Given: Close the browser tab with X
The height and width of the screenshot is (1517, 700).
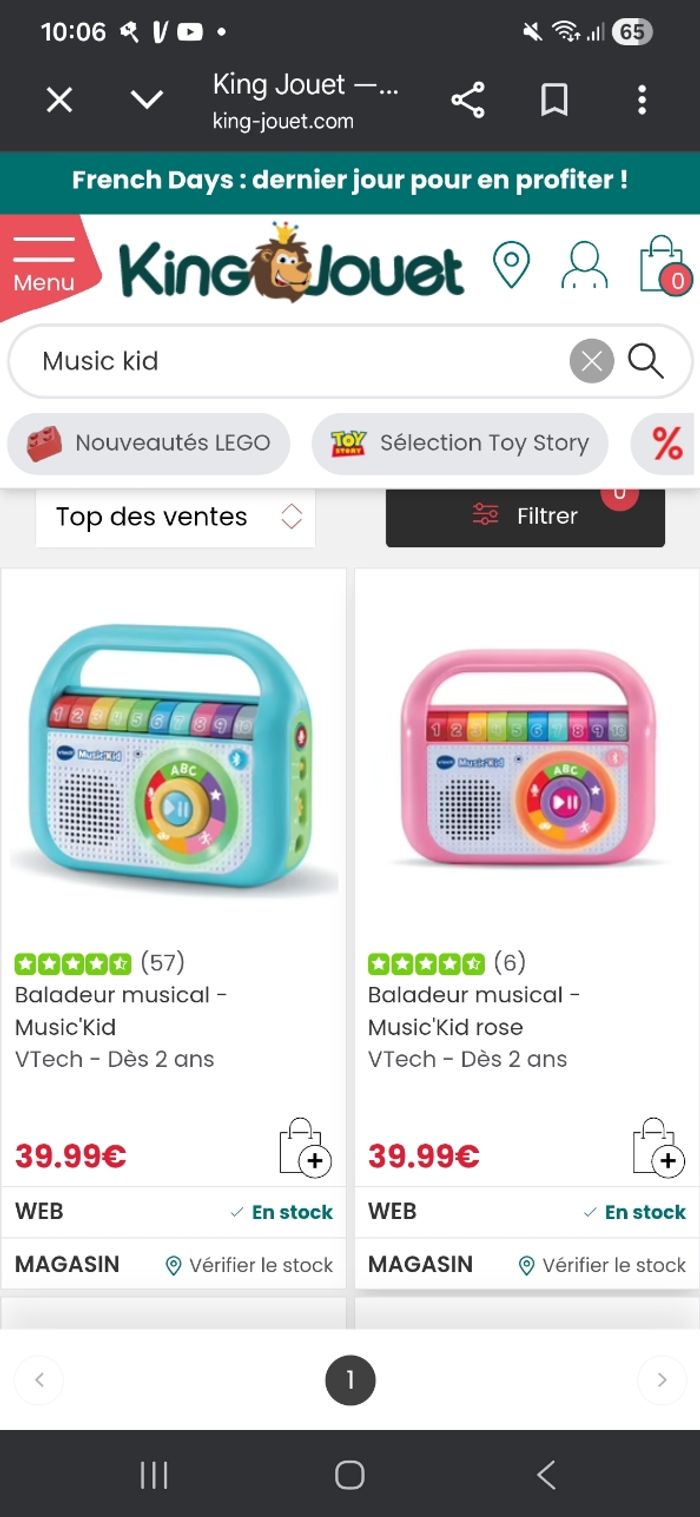Looking at the screenshot, I should click(60, 100).
